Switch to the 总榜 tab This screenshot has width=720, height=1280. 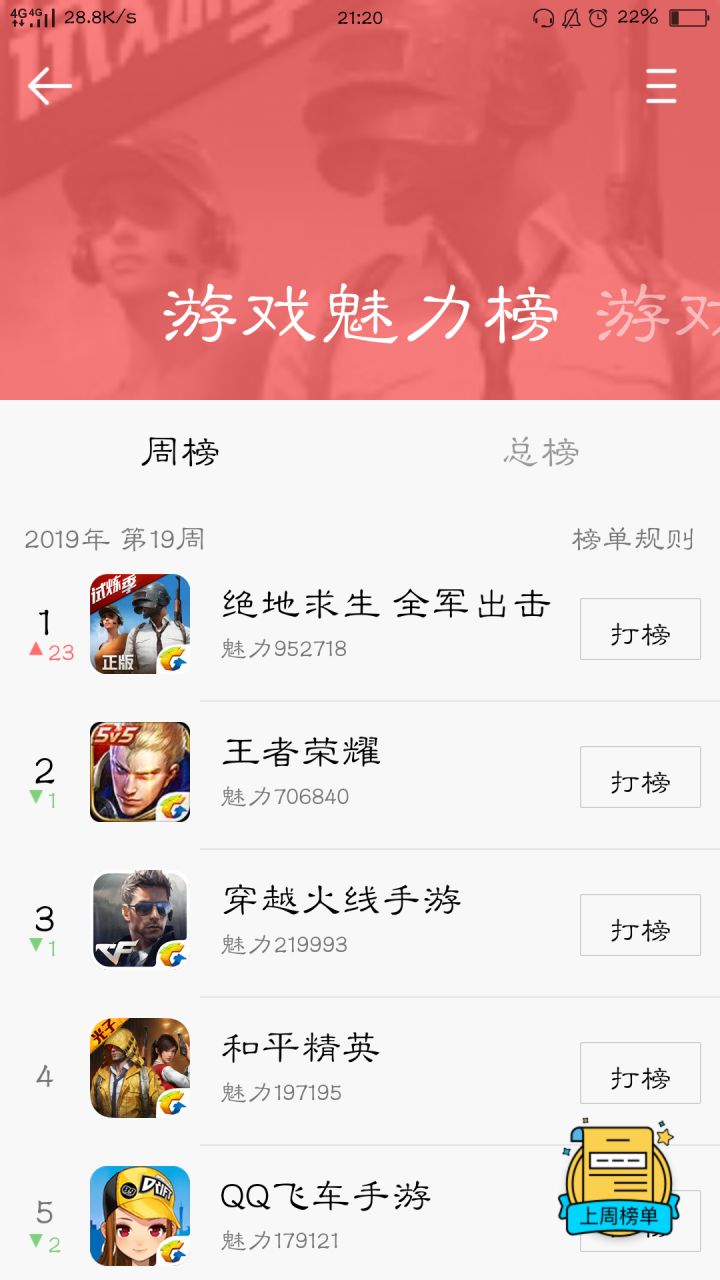(540, 452)
